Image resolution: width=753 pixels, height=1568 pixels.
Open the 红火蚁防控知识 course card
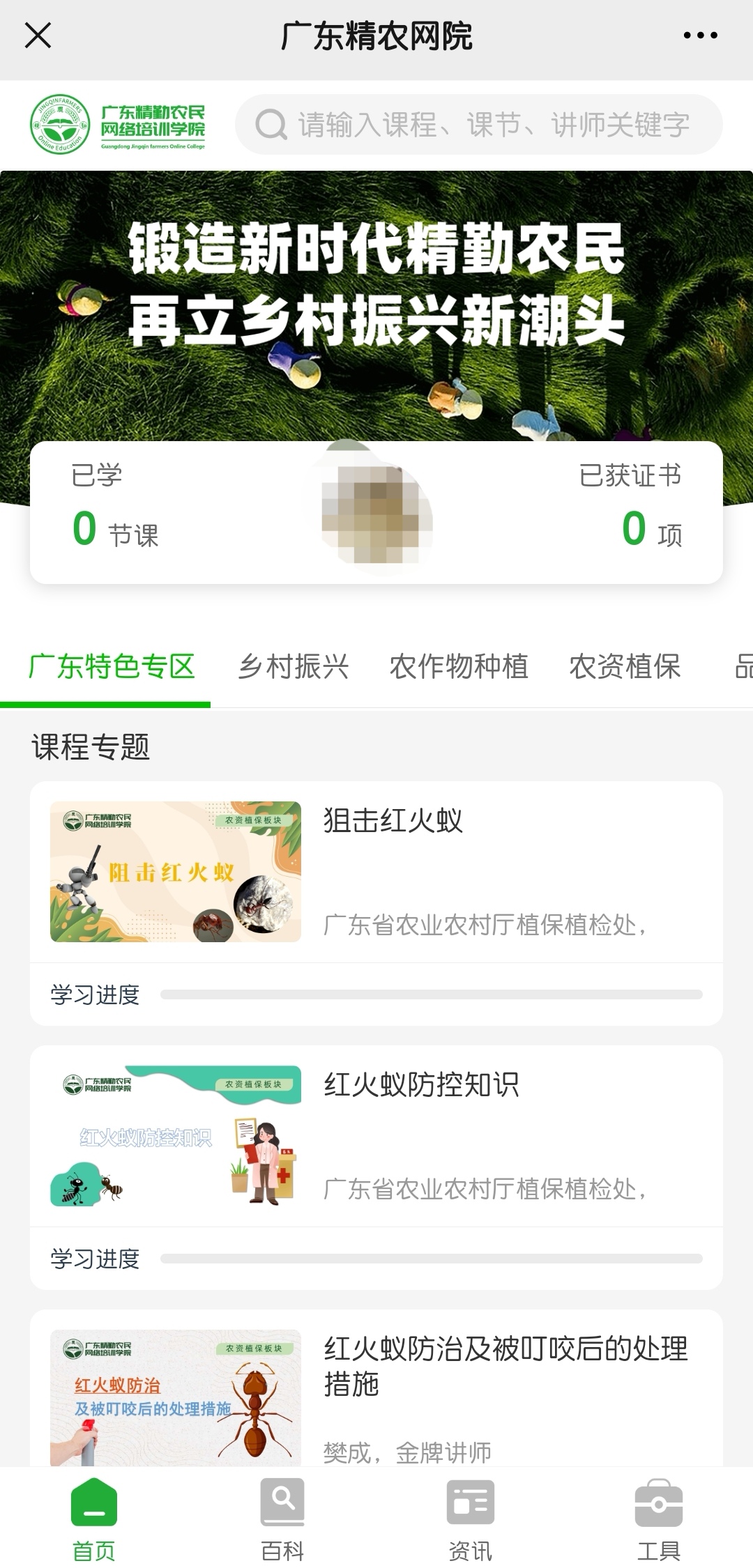[376, 1136]
